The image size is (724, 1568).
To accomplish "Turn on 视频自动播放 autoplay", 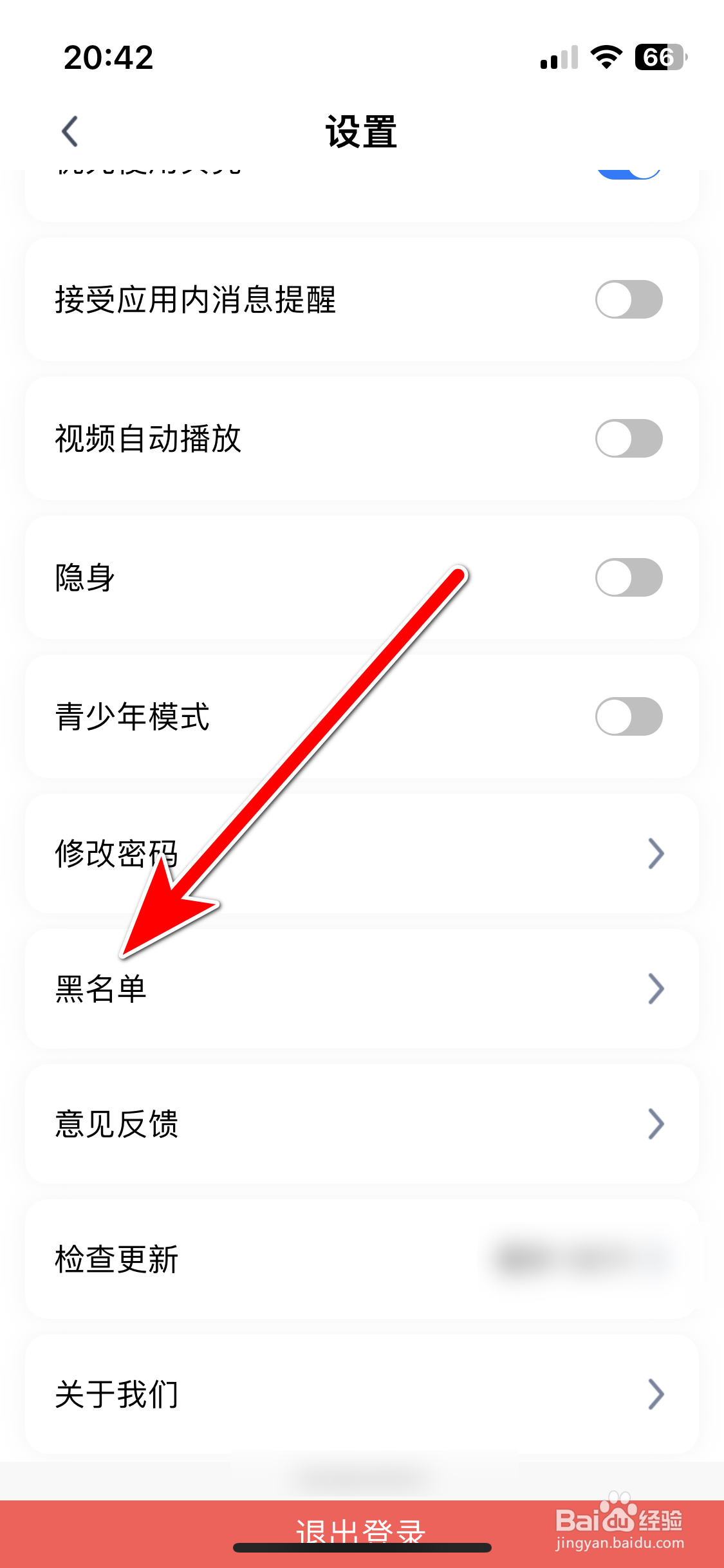I will (x=629, y=438).
